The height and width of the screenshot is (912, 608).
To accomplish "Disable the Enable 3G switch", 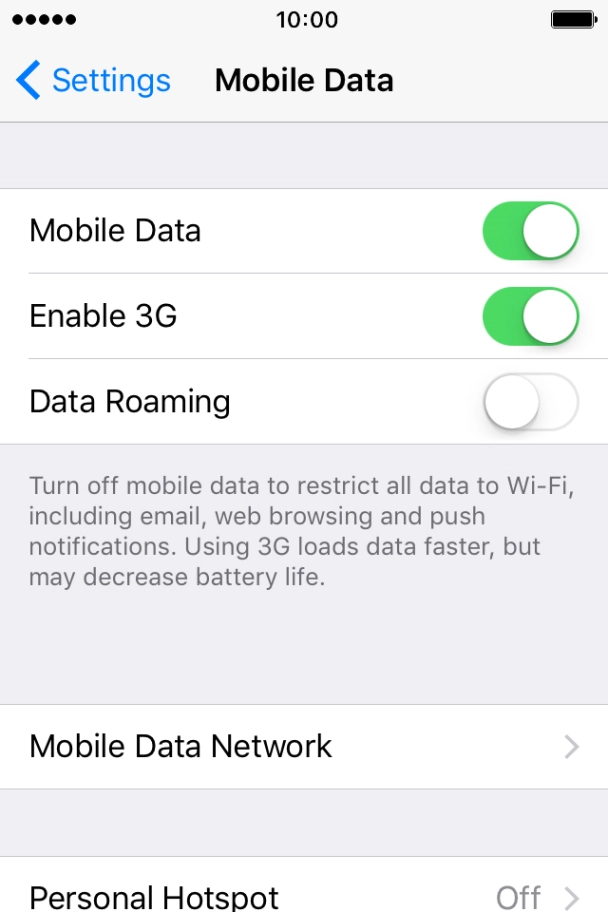I will 530,317.
